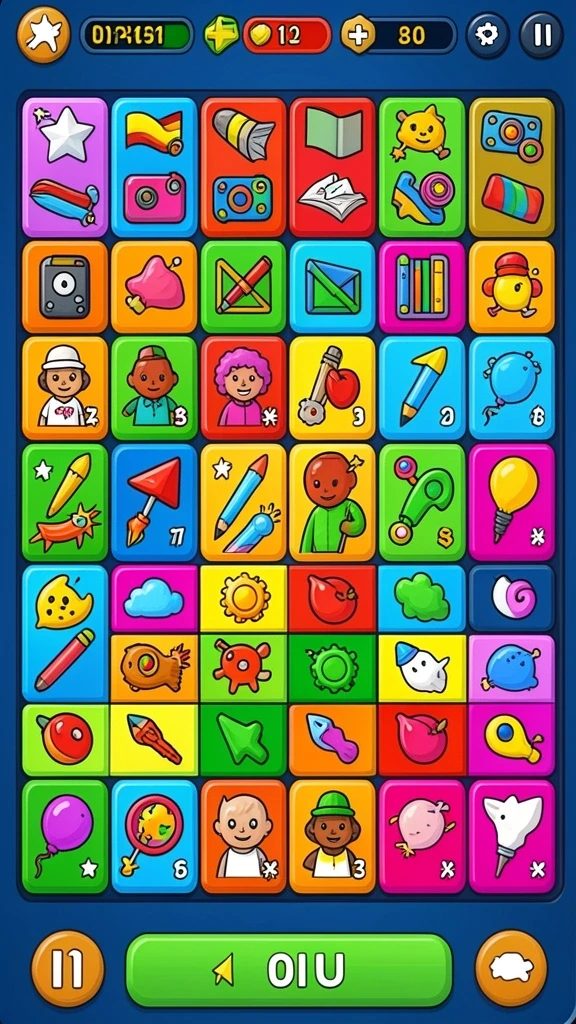
Task: Tap the orange cloud button at the bottom
Action: coord(511,968)
